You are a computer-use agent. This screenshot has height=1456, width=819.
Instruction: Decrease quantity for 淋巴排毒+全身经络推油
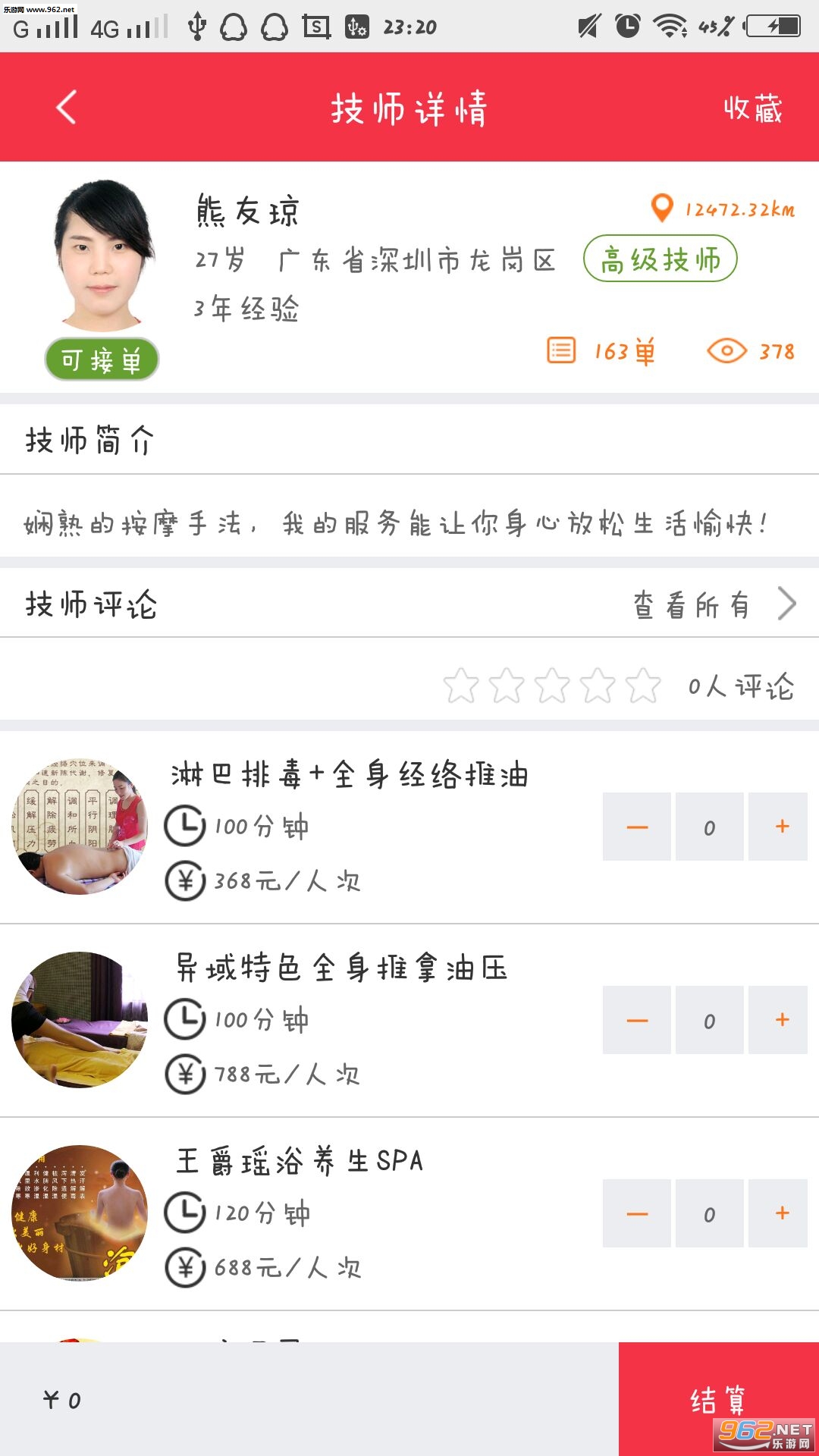[x=637, y=827]
